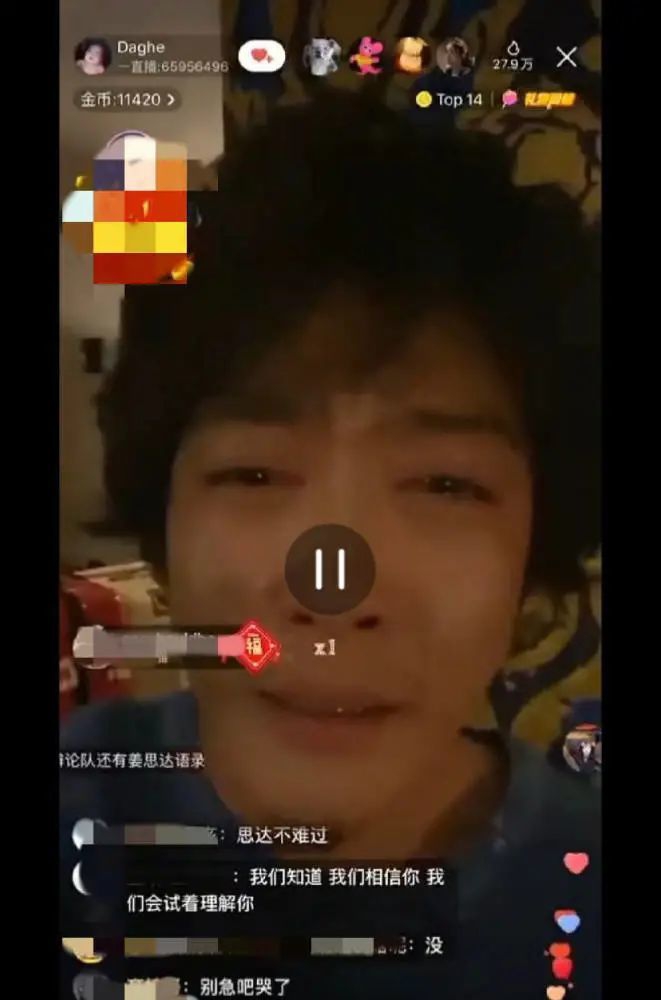
Task: Pause the playing video
Action: [x=330, y=569]
